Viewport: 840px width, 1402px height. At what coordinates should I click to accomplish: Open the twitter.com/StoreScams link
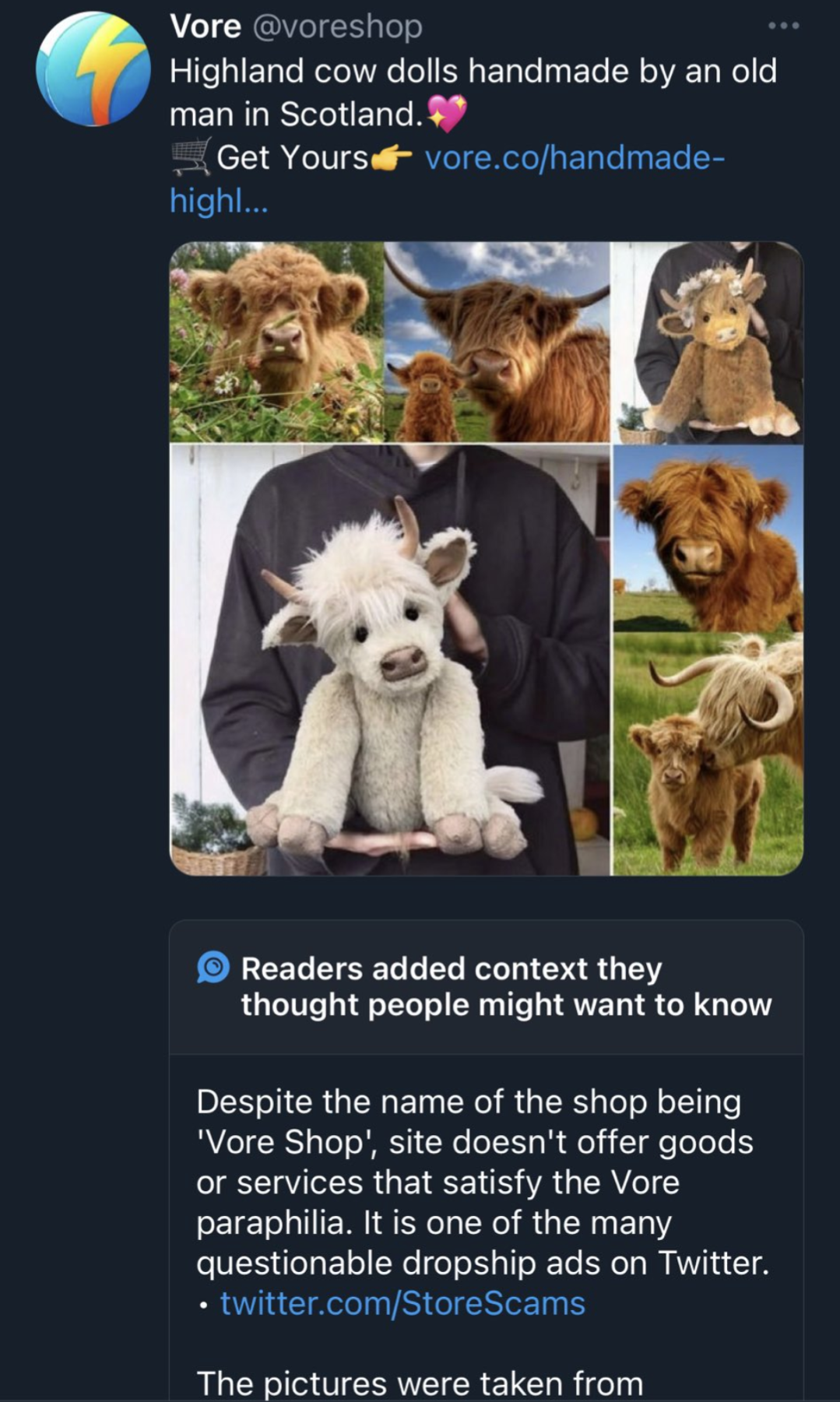[x=402, y=1303]
